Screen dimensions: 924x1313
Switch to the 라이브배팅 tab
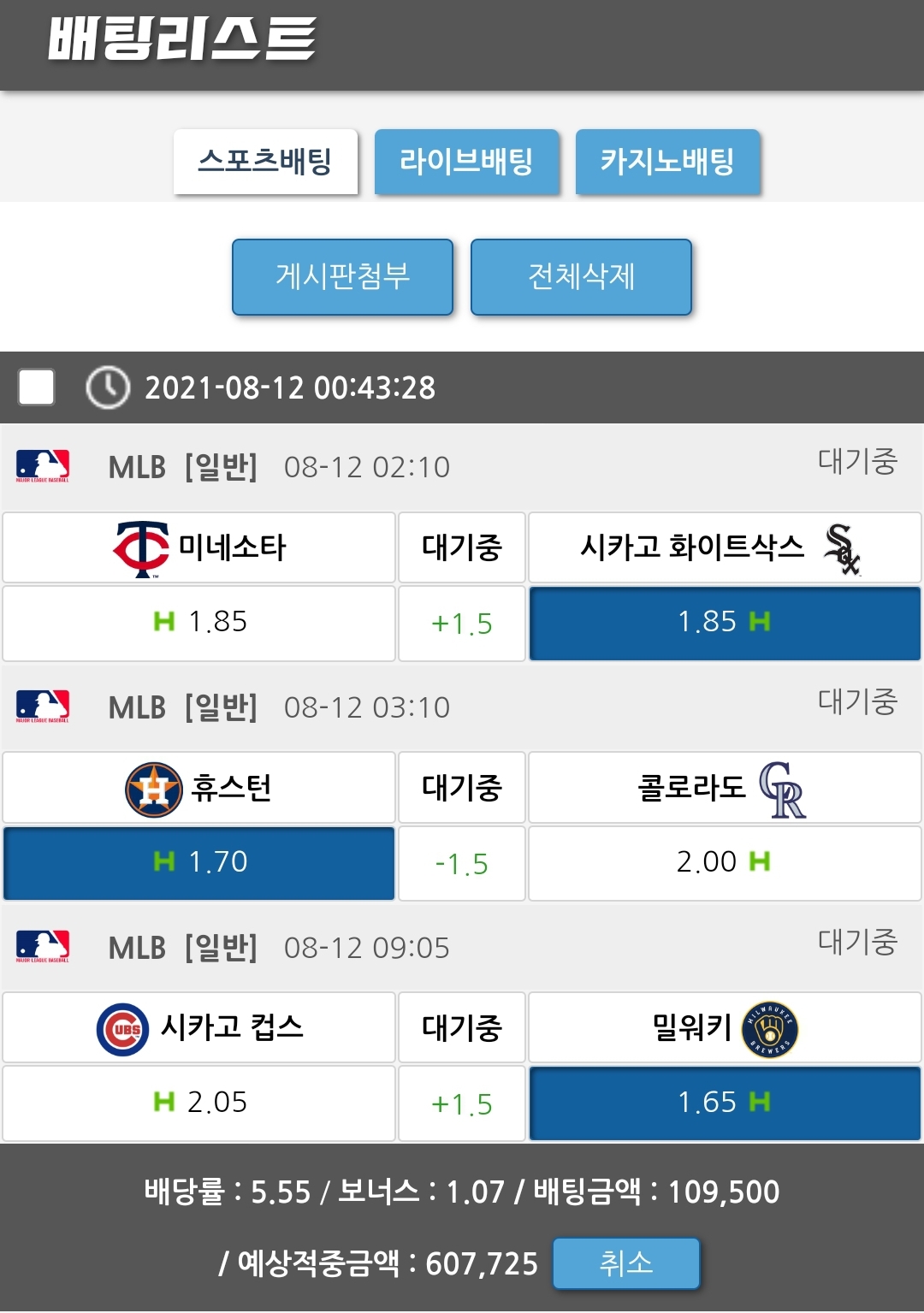[466, 162]
